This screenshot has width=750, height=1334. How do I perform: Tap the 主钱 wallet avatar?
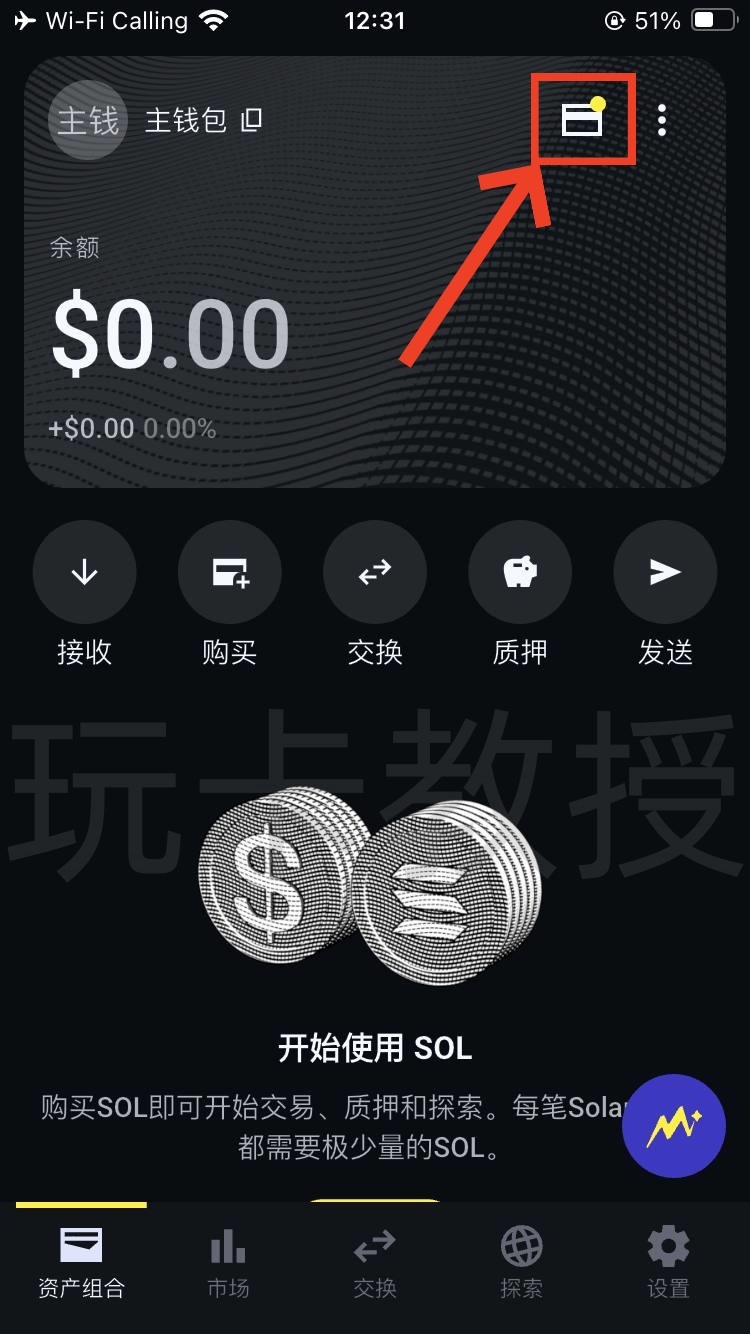(x=87, y=121)
